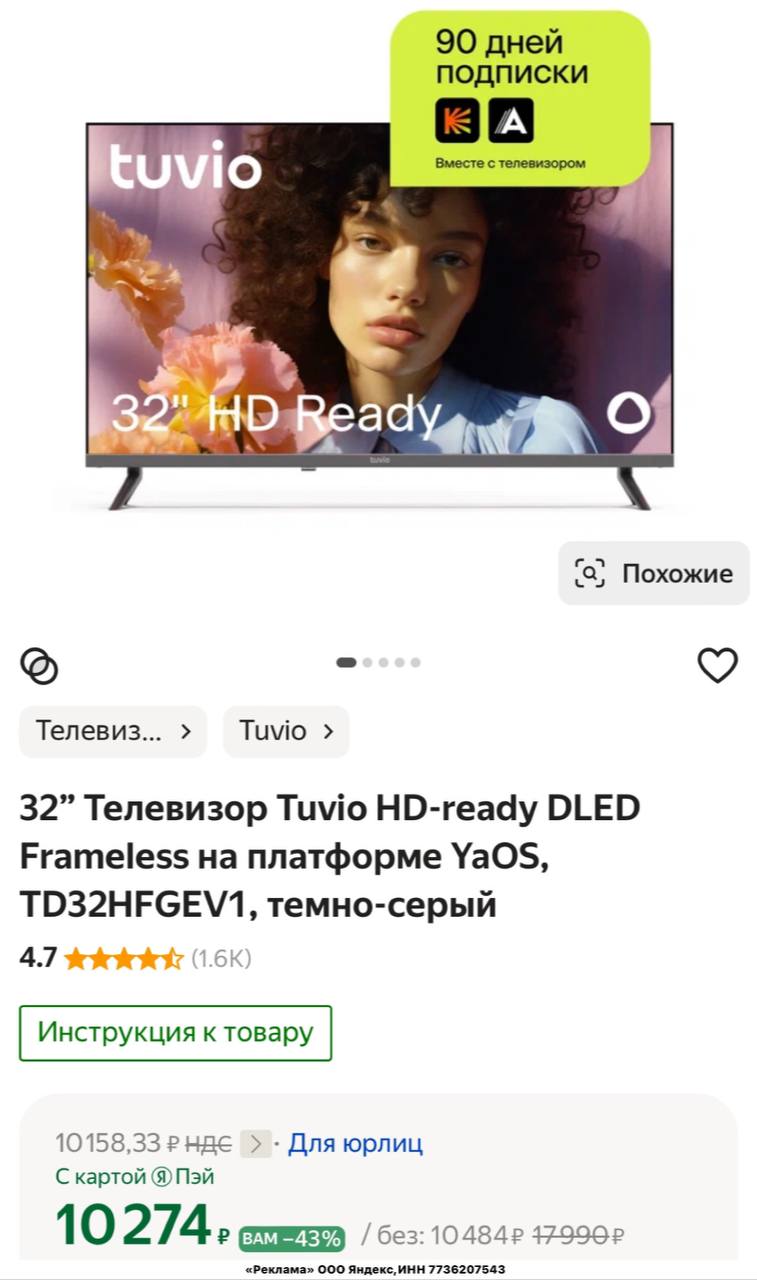Open the product rating and reviews
Viewport: 757px width, 1280px height.
click(x=135, y=958)
